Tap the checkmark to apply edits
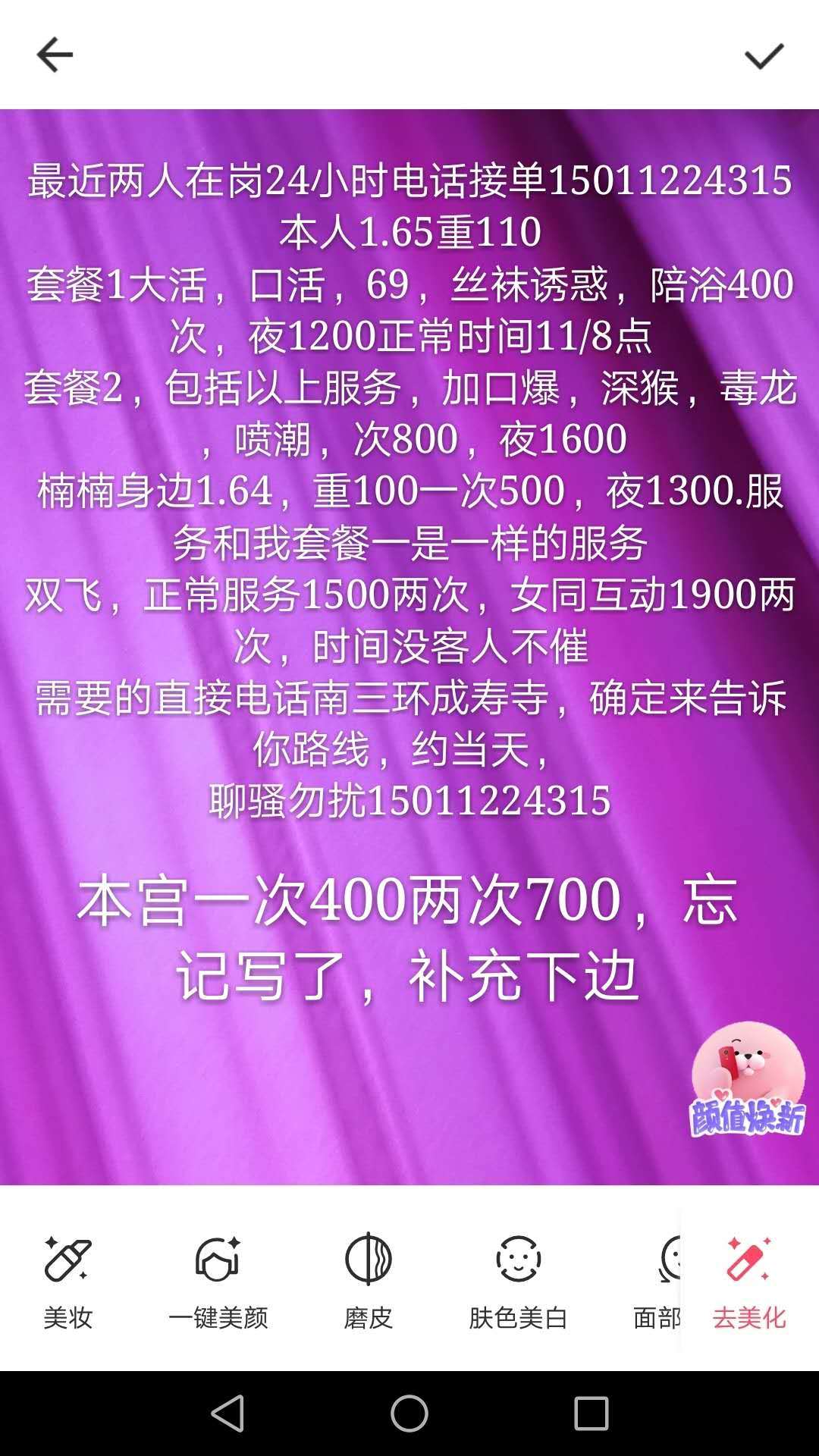 coord(764,55)
